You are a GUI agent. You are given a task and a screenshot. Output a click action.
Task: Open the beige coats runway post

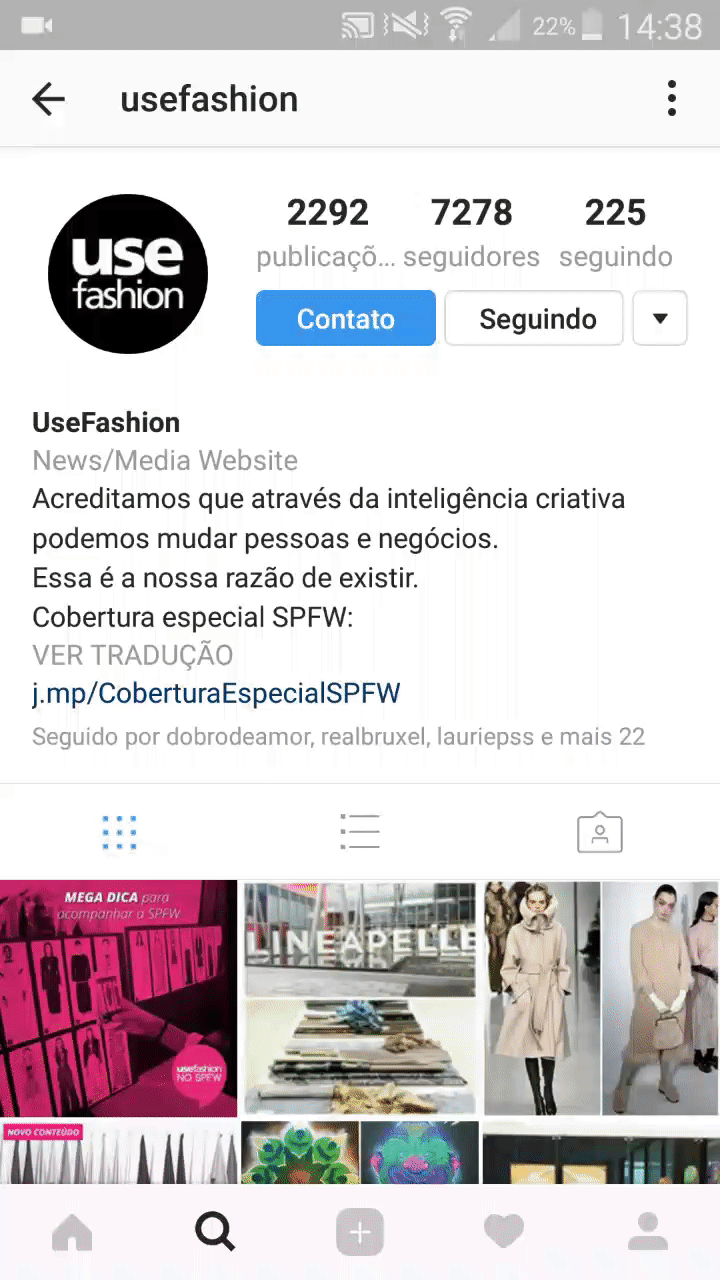click(600, 998)
